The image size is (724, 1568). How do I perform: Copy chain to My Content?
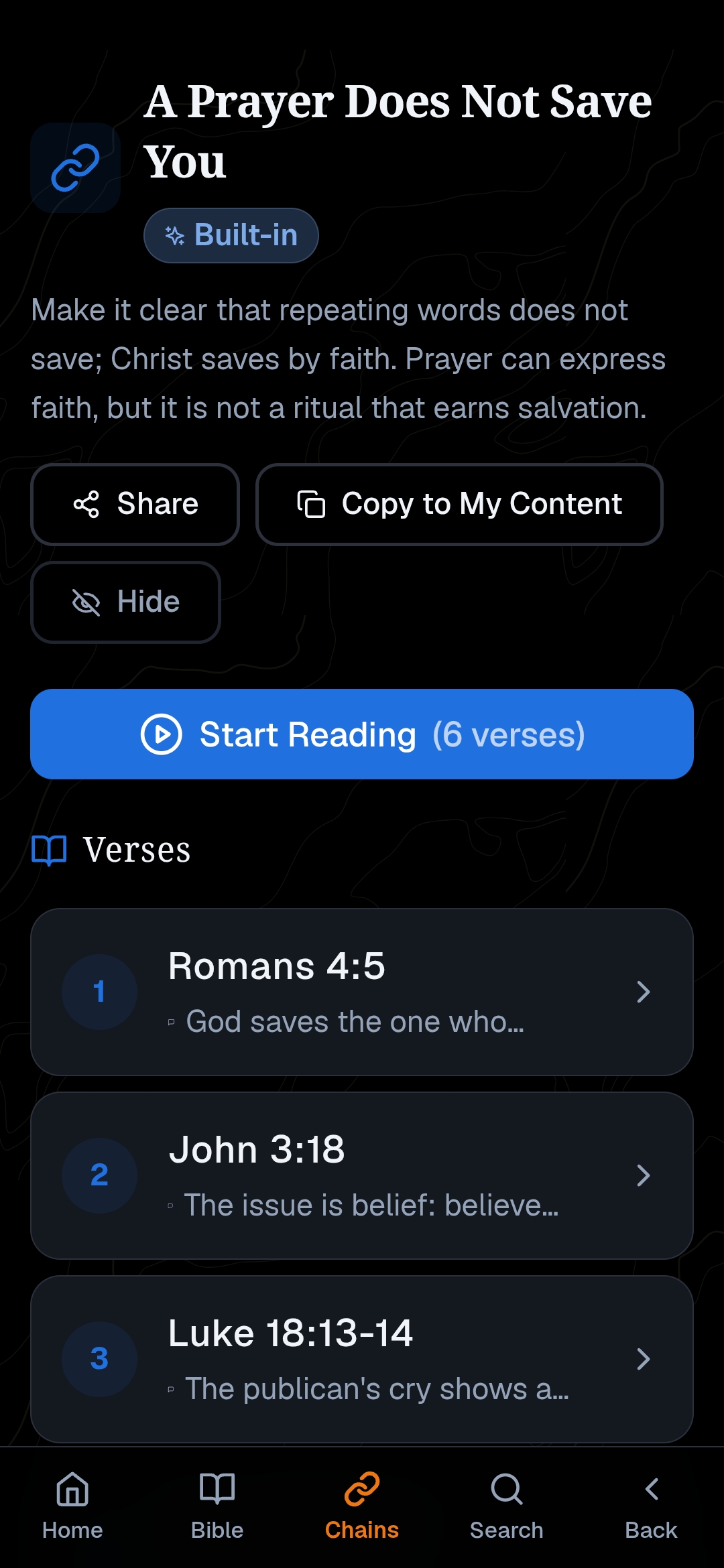[459, 504]
